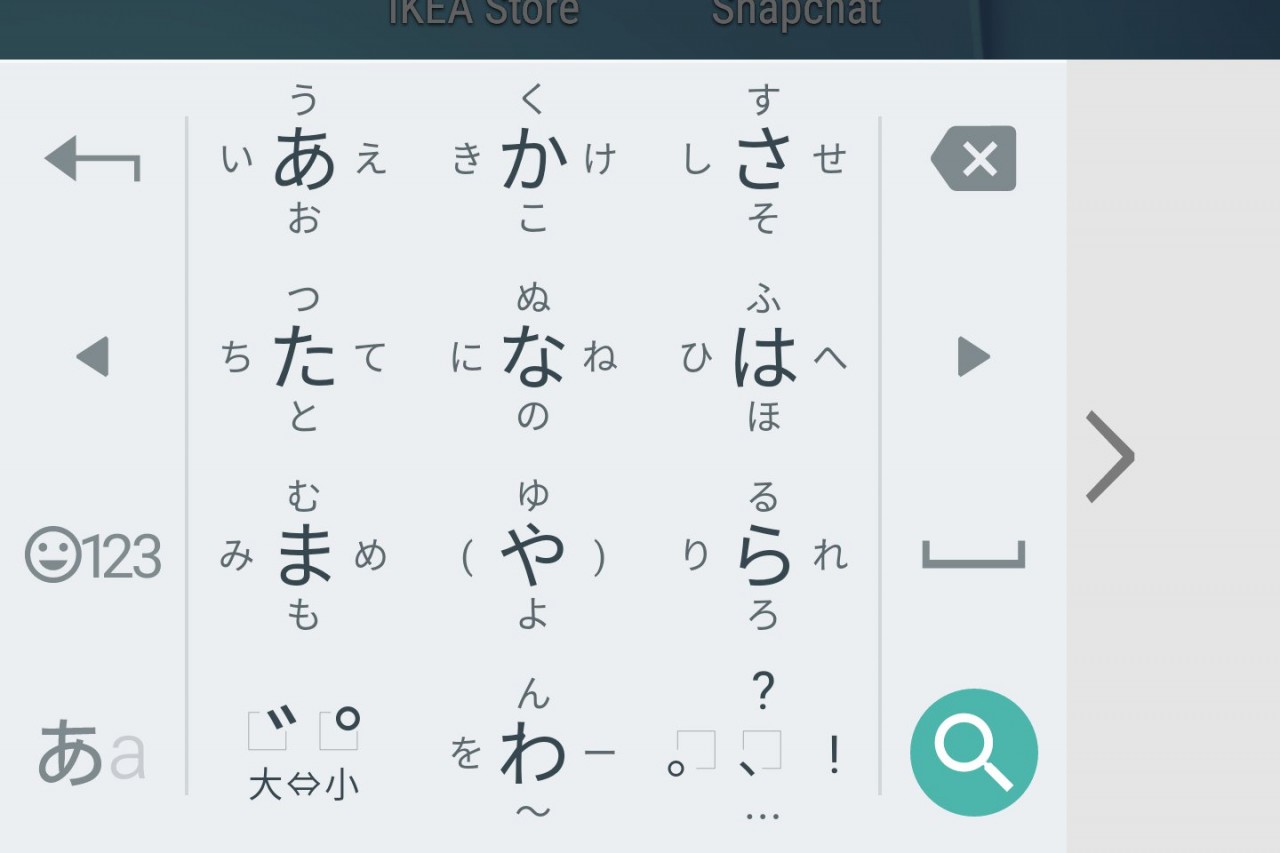Move the cursor right with arrow key
The width and height of the screenshot is (1280, 853).
(x=973, y=357)
